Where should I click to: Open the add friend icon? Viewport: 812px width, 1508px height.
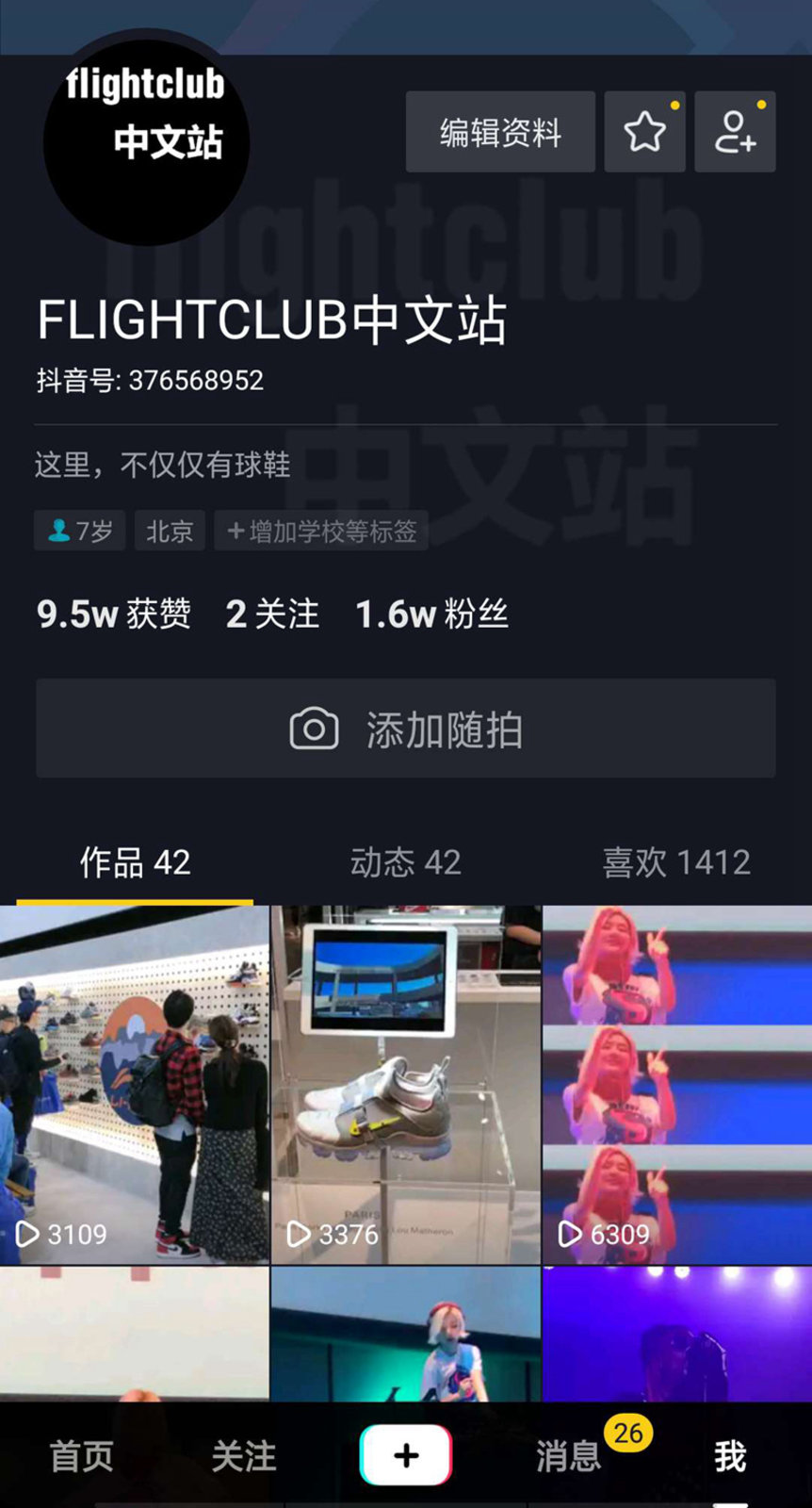coord(735,132)
